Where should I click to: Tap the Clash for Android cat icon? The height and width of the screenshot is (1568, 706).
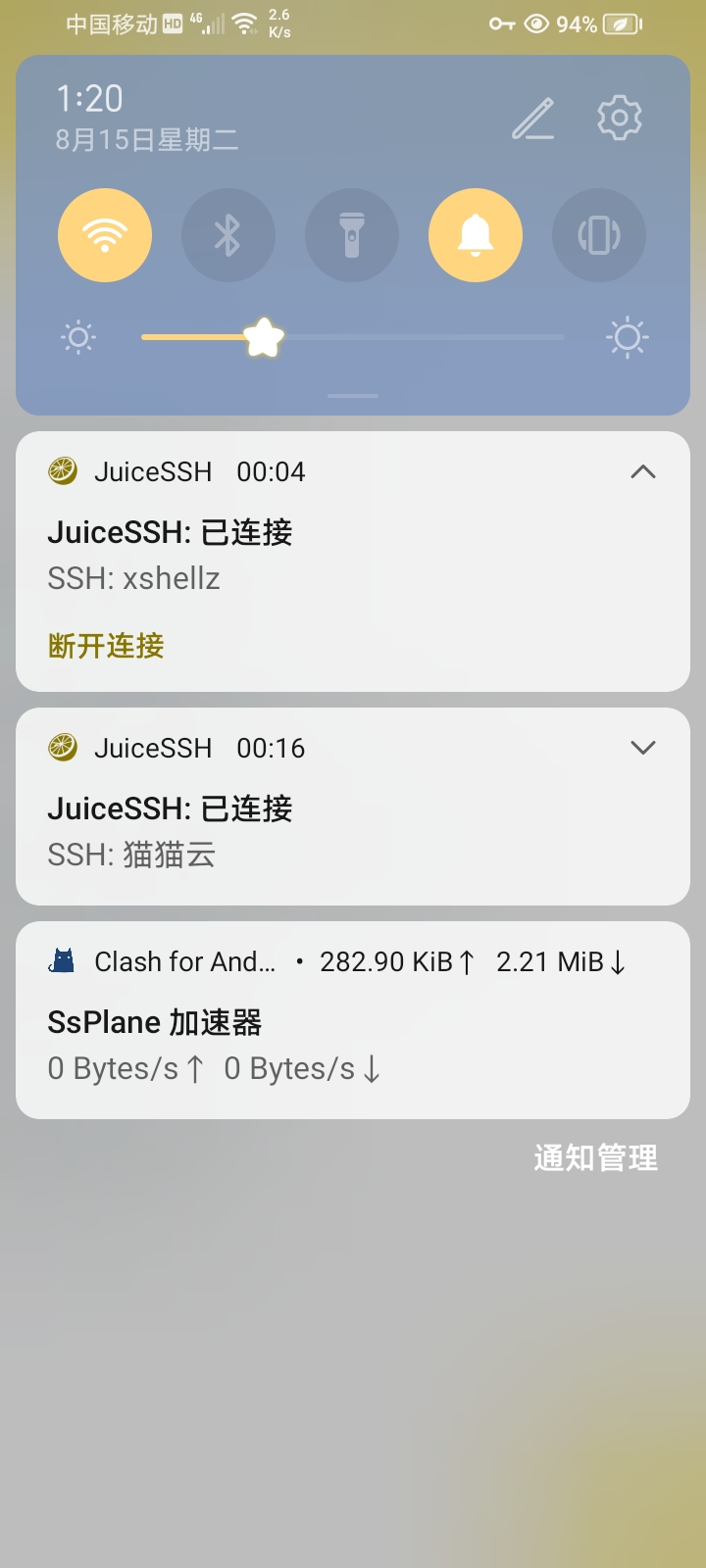pos(62,961)
